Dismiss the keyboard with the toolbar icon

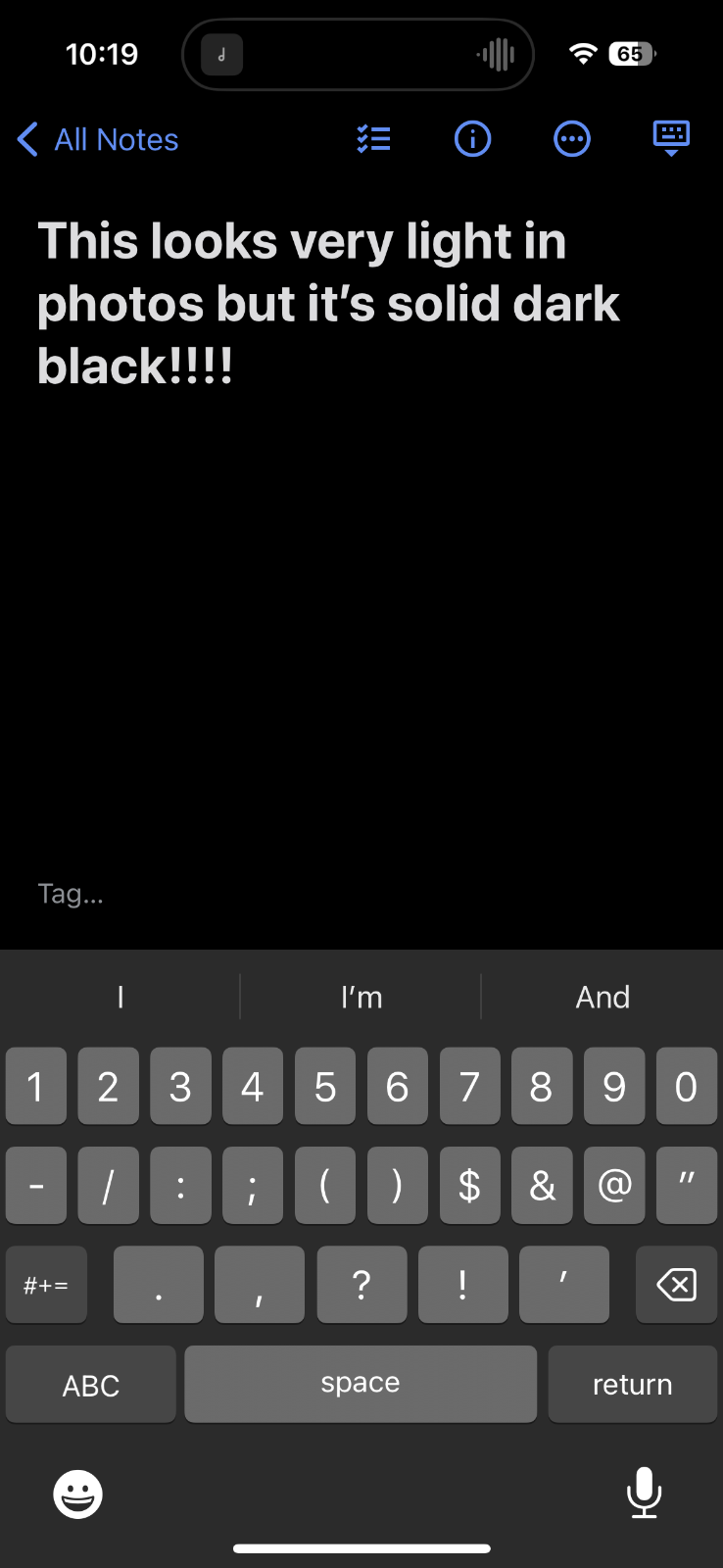tap(671, 139)
